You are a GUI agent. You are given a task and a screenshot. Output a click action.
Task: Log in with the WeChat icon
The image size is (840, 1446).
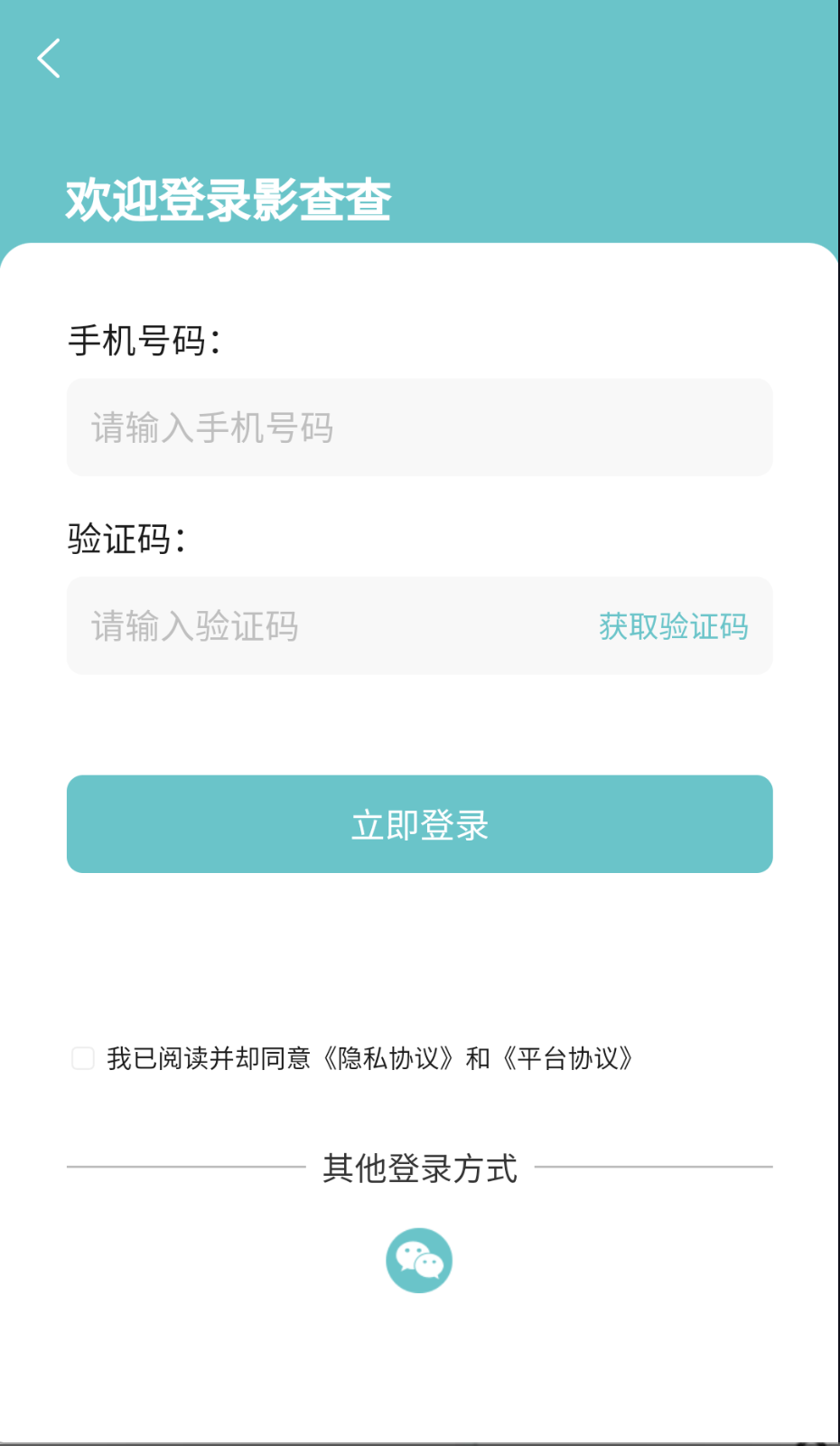coord(419,1260)
